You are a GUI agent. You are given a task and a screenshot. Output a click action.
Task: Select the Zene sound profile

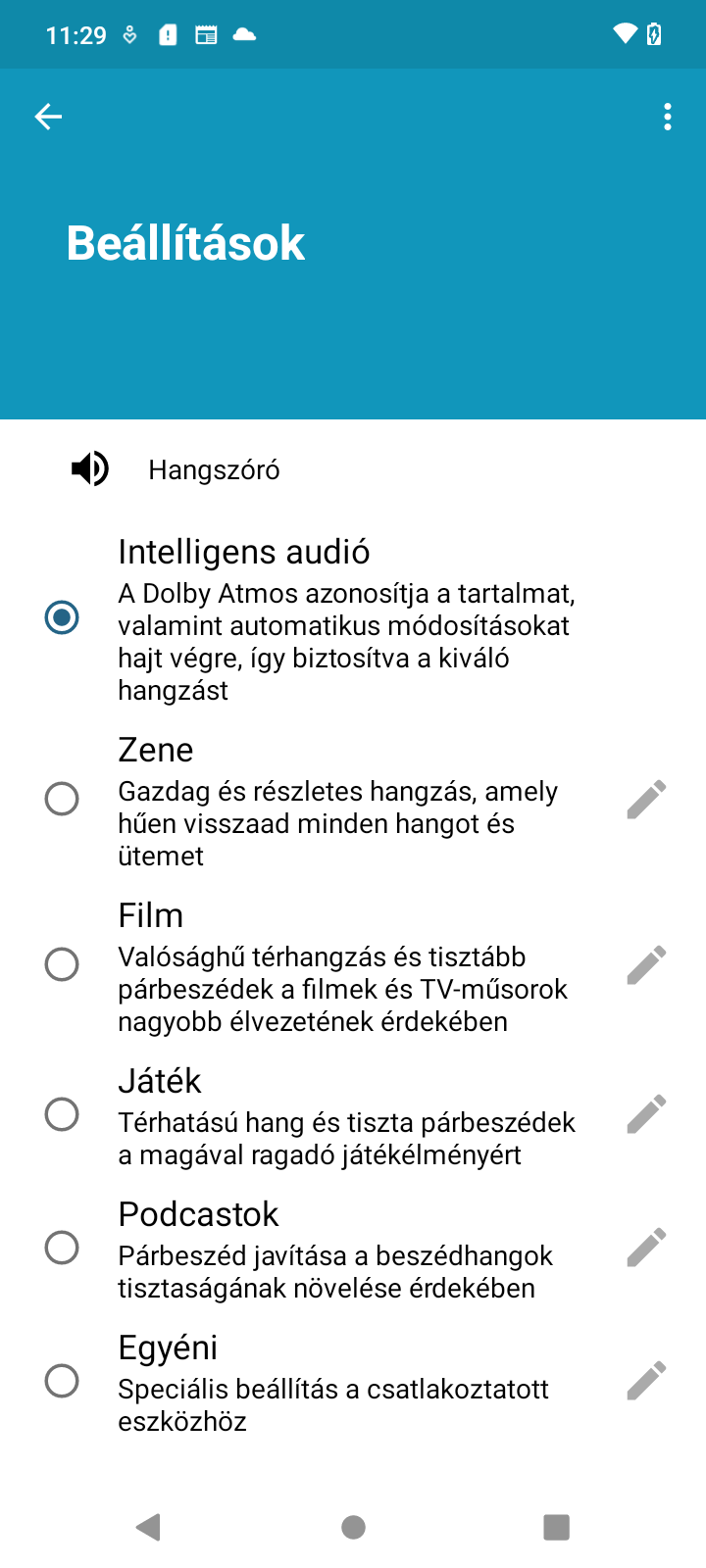[62, 799]
